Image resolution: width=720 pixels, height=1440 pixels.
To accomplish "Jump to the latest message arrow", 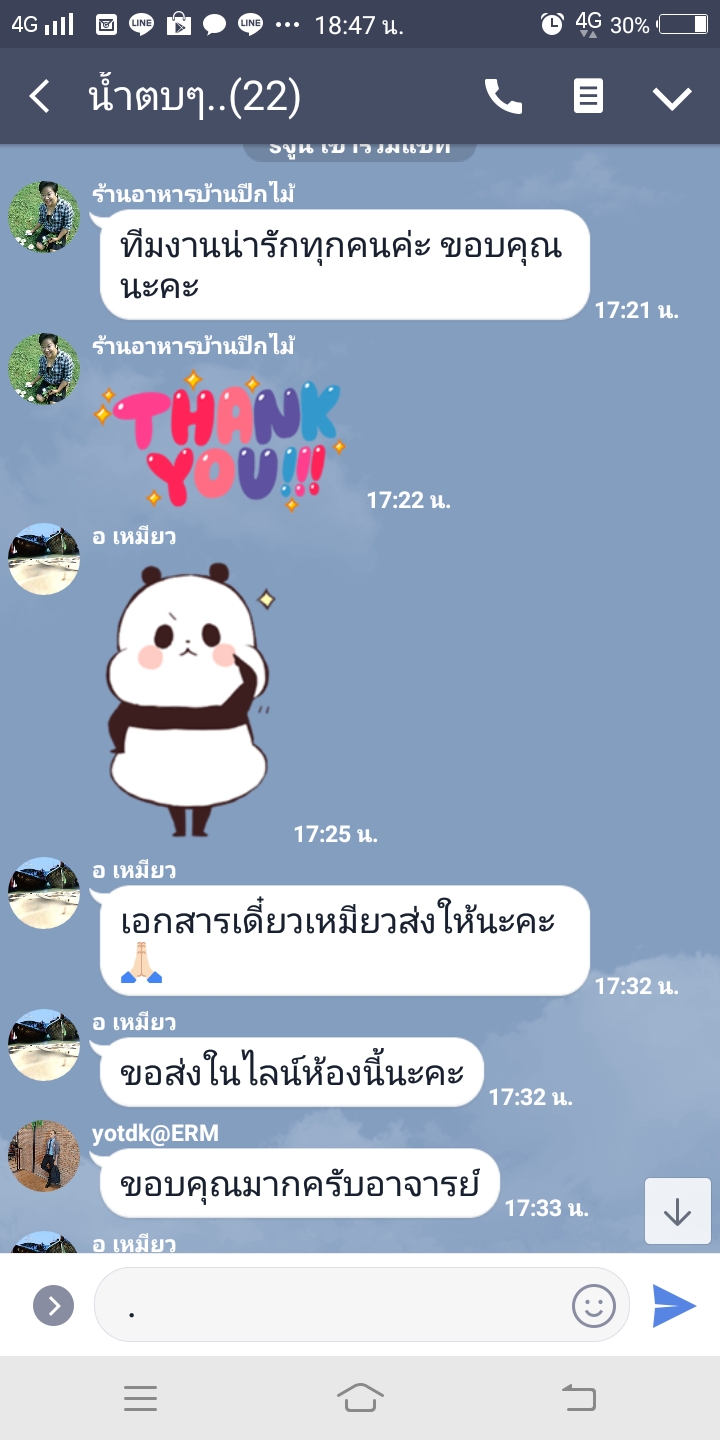I will (x=677, y=1211).
